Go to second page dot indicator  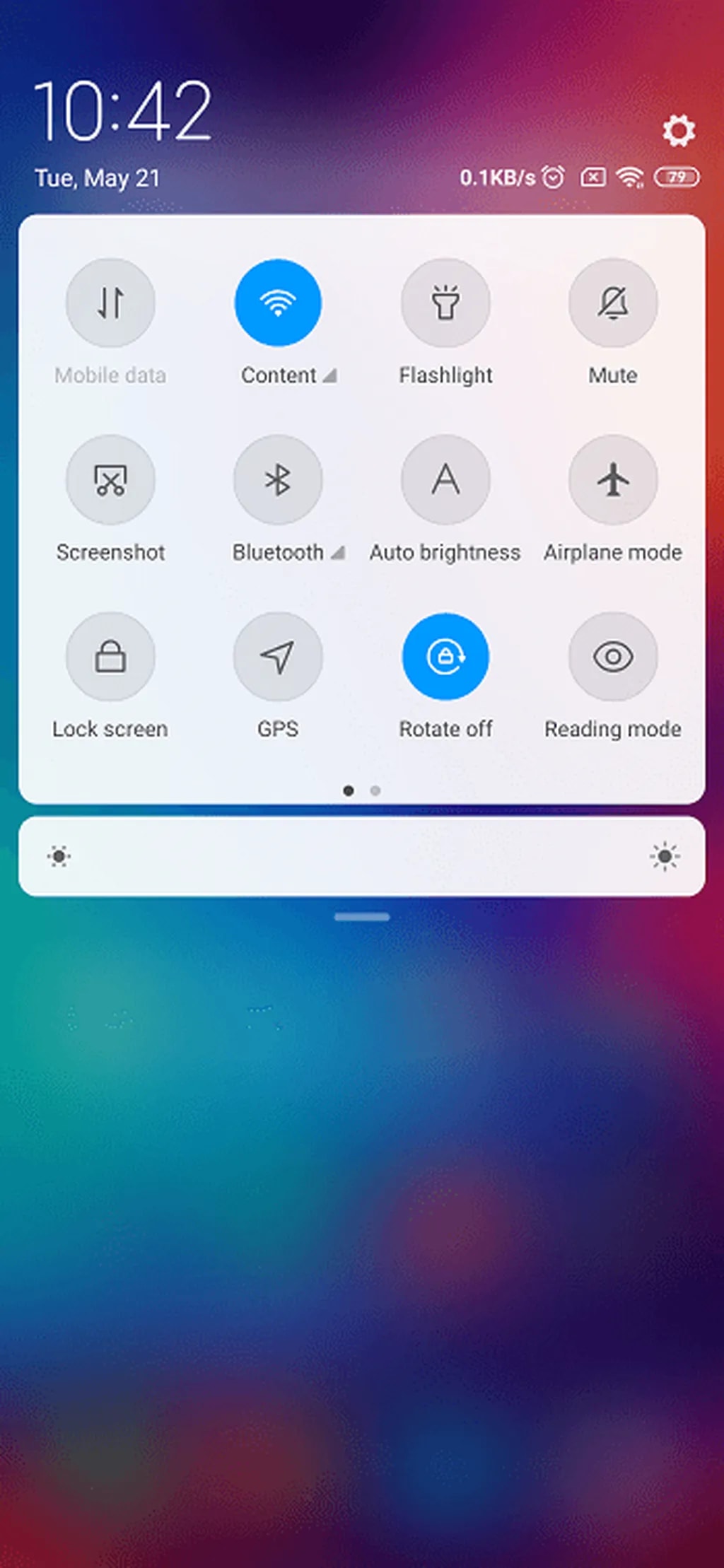375,790
